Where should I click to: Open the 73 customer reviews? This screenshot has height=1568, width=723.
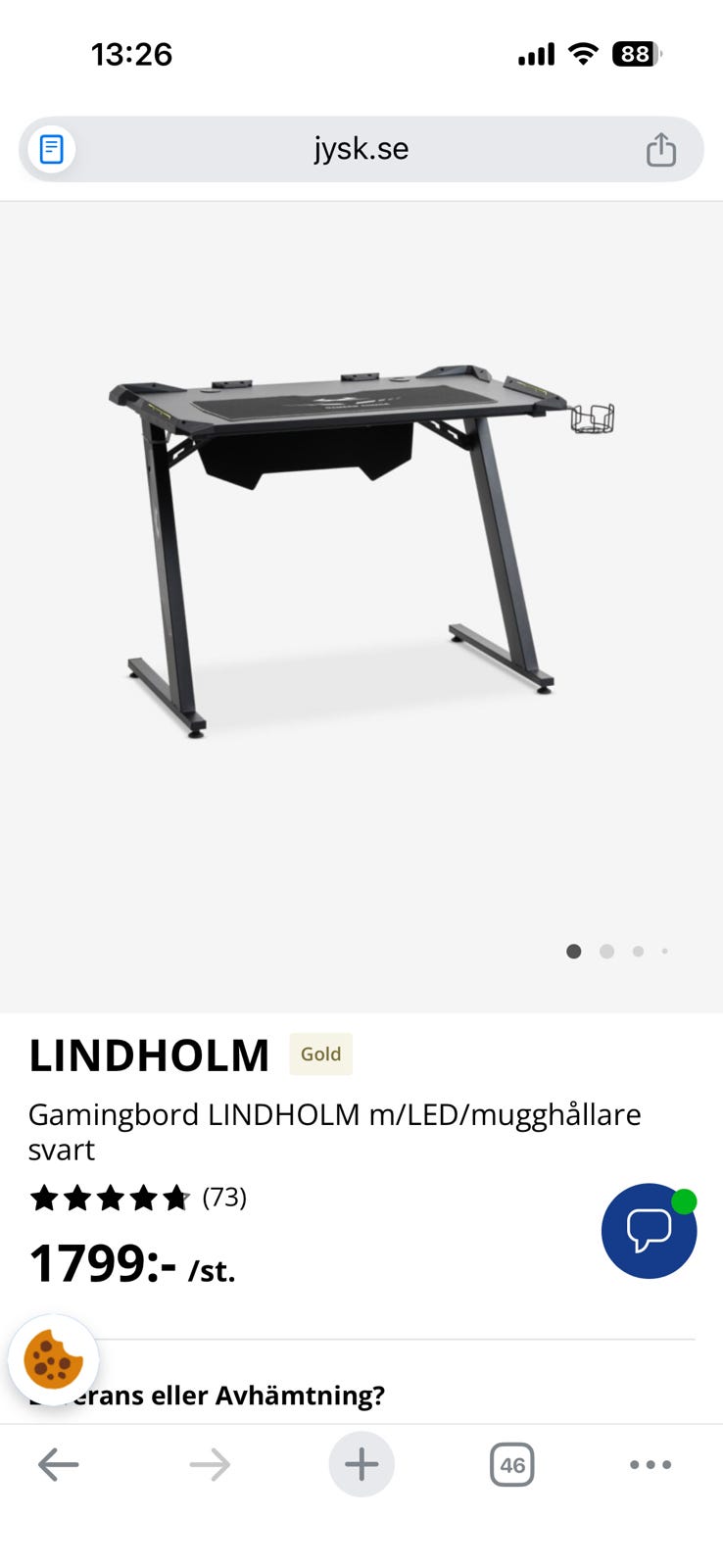(x=224, y=1197)
